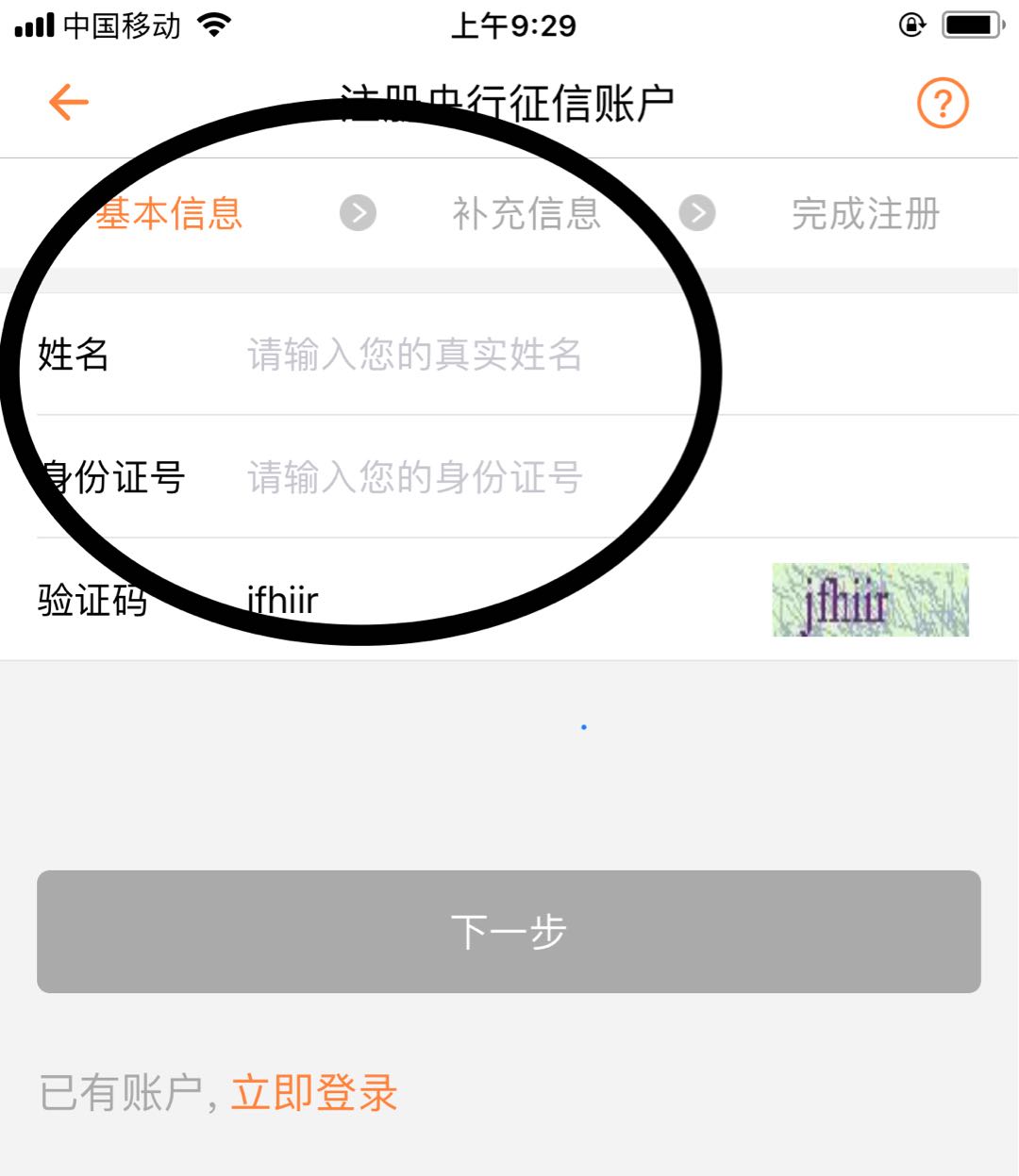Tap the 请输入您的身份证号 input field

coord(415,478)
